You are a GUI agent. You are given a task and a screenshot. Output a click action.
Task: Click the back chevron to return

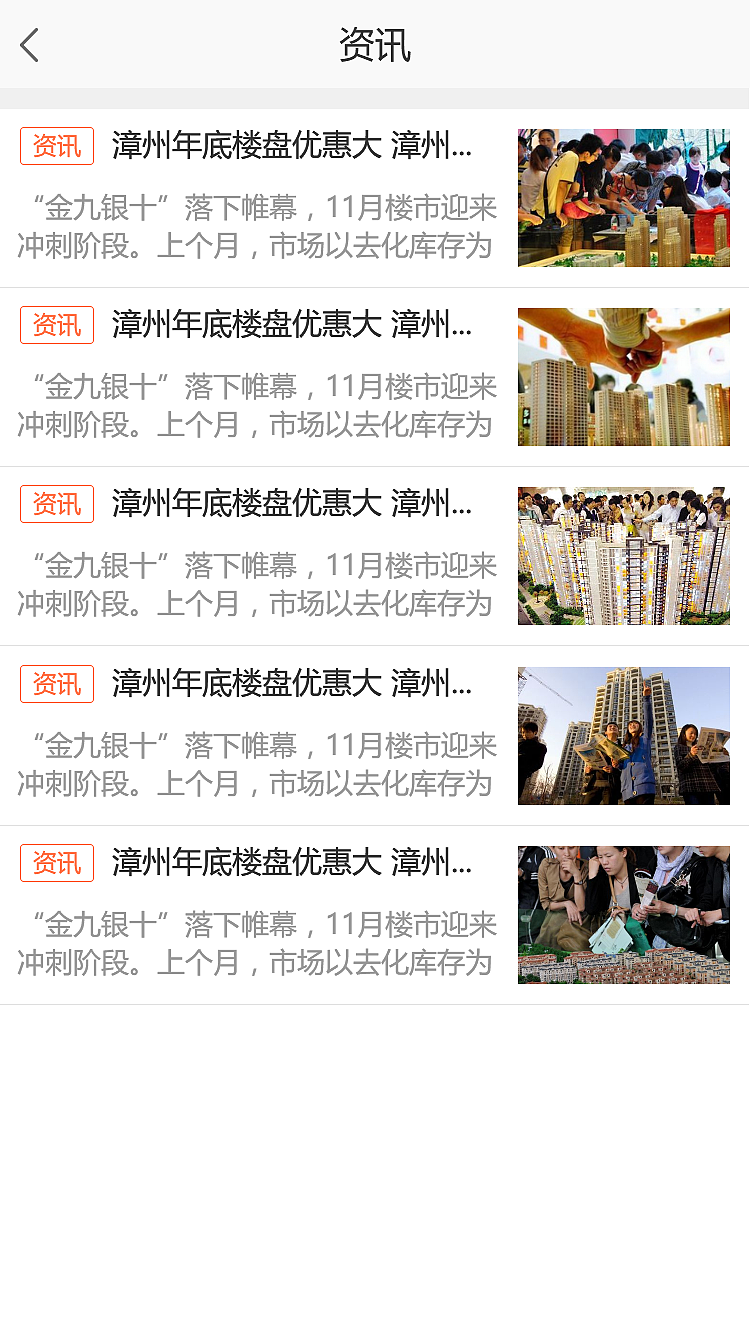pos(28,44)
